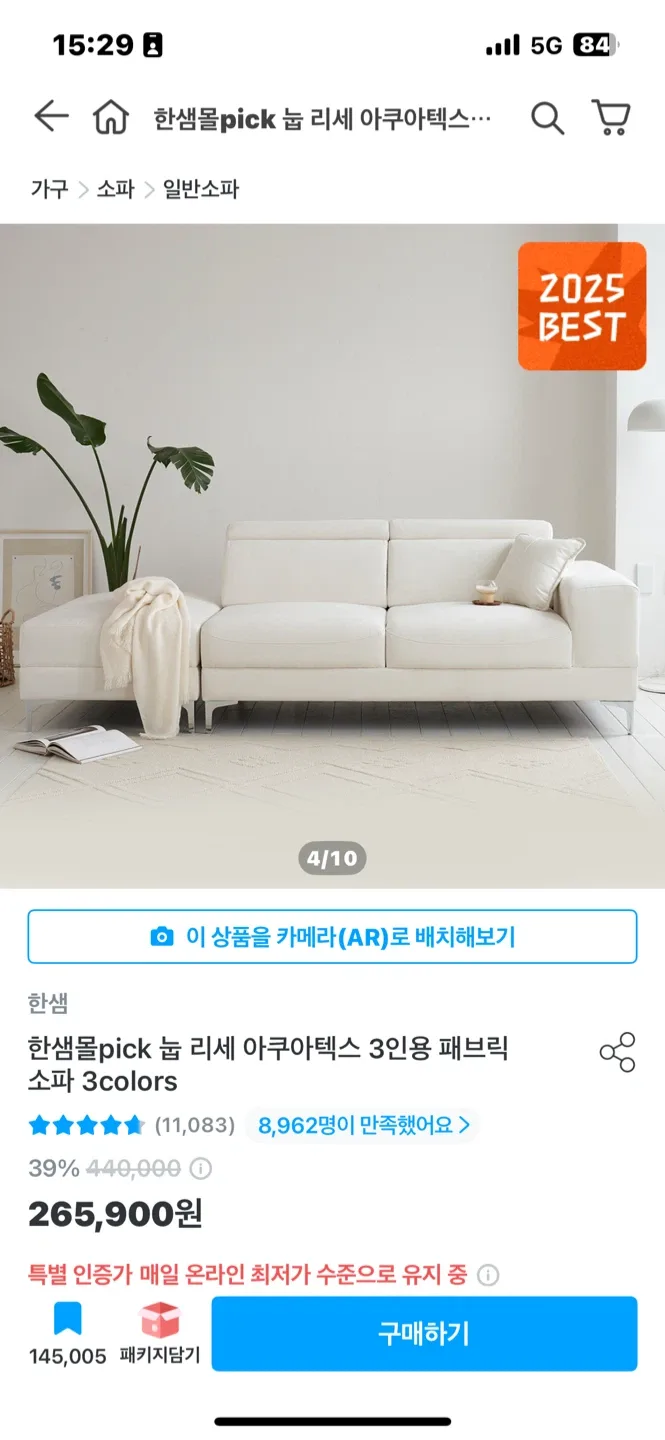Open the shopping cart

[x=610, y=118]
